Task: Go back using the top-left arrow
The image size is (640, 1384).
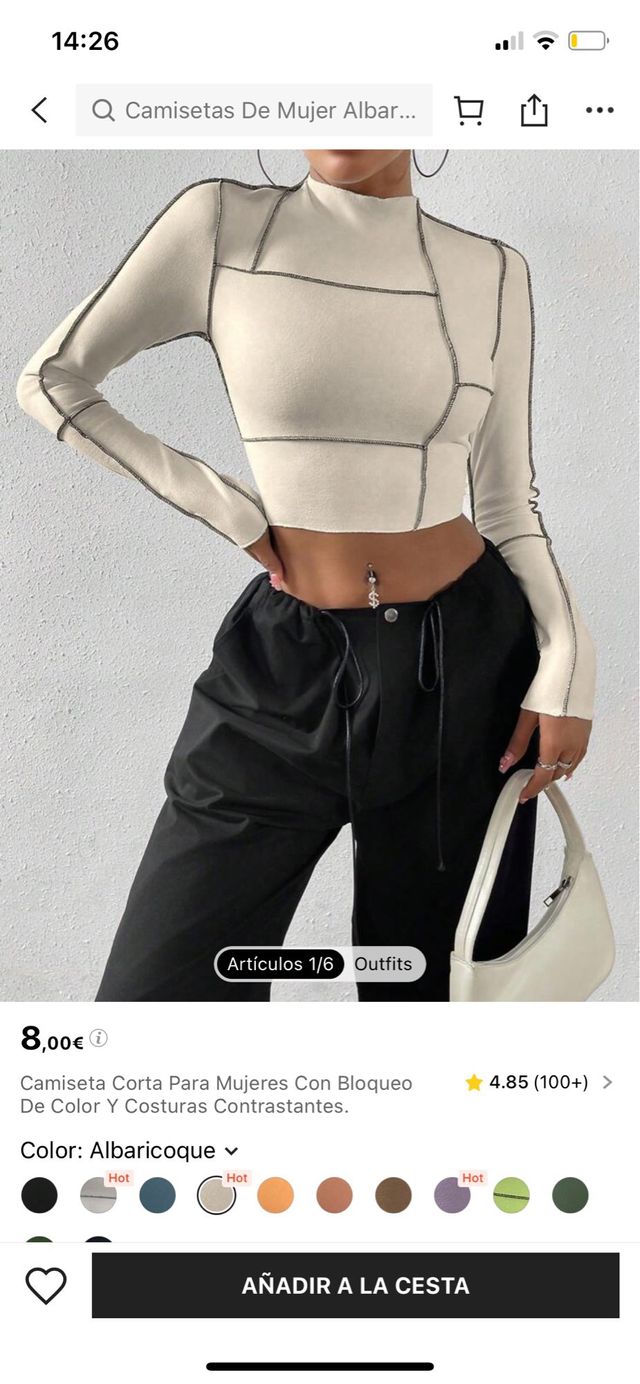Action: pos(40,110)
